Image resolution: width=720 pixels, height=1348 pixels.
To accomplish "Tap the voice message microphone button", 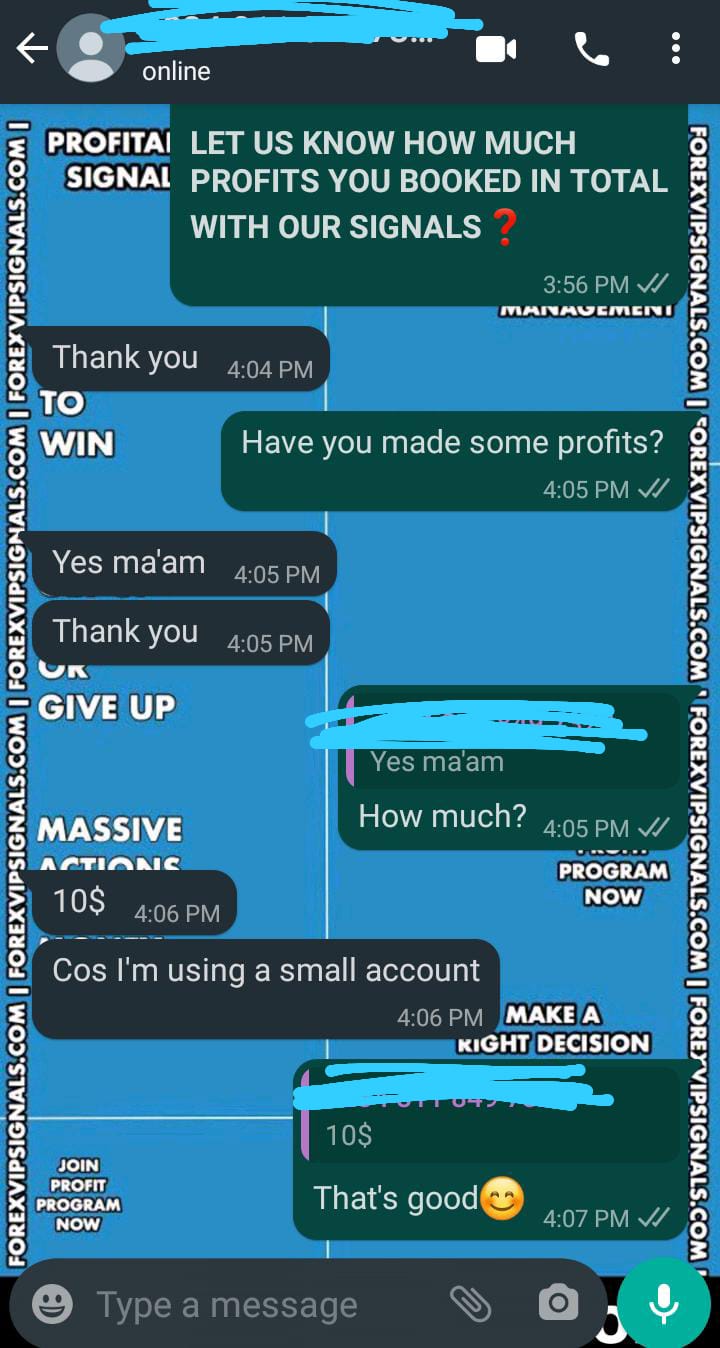I will coord(662,1304).
